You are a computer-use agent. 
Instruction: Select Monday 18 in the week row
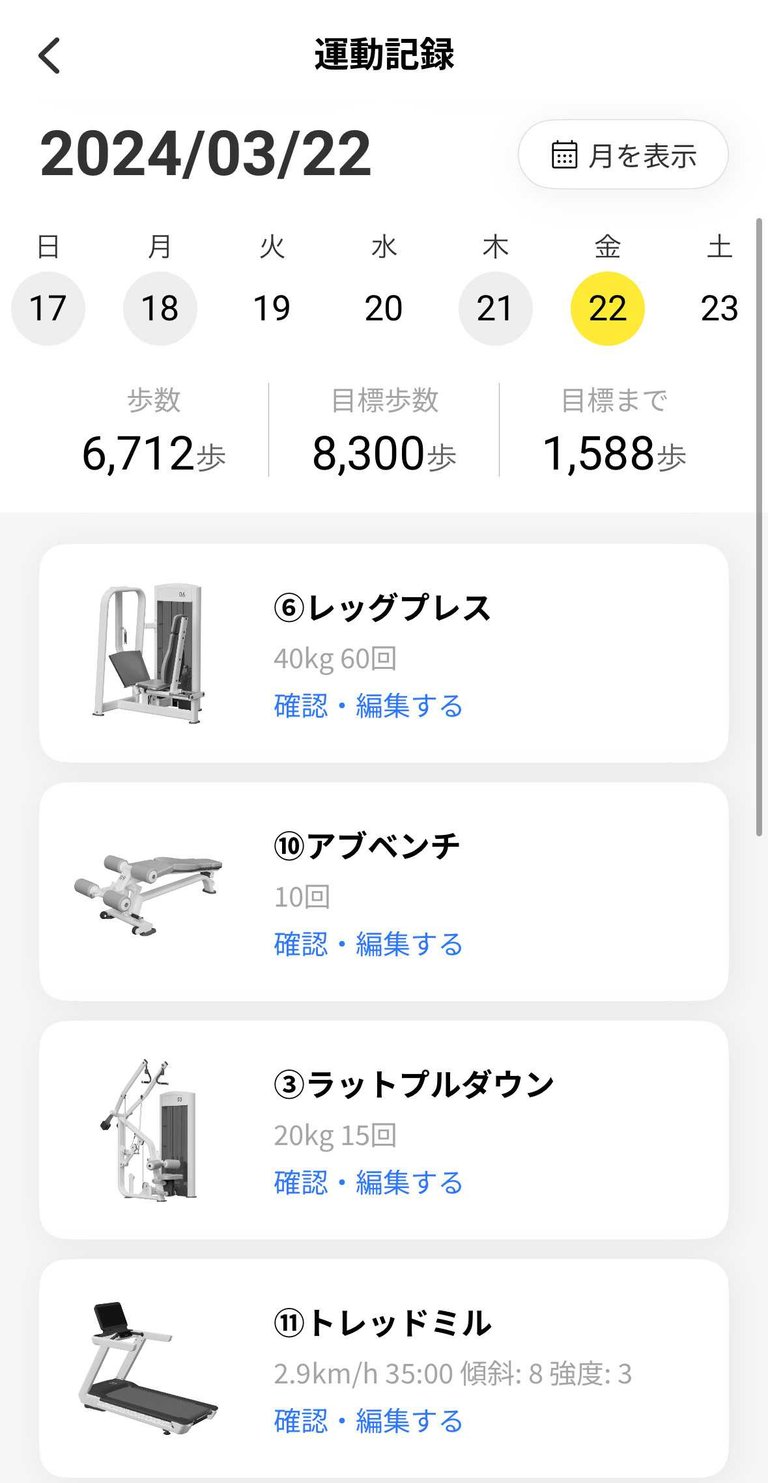(x=160, y=308)
